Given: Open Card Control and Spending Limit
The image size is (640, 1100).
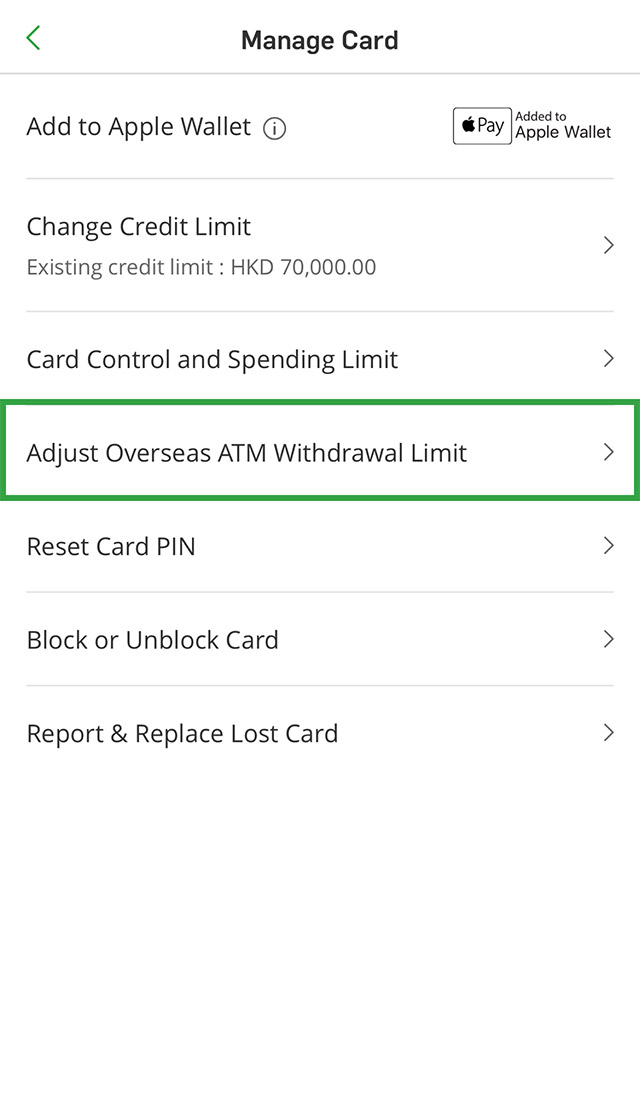Looking at the screenshot, I should 320,359.
